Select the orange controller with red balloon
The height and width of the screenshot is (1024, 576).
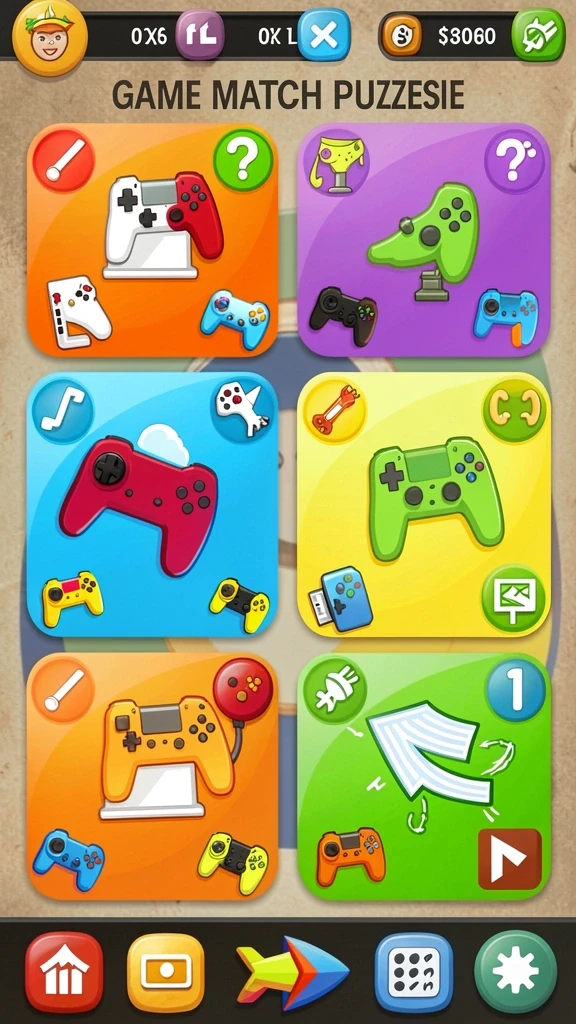152,777
